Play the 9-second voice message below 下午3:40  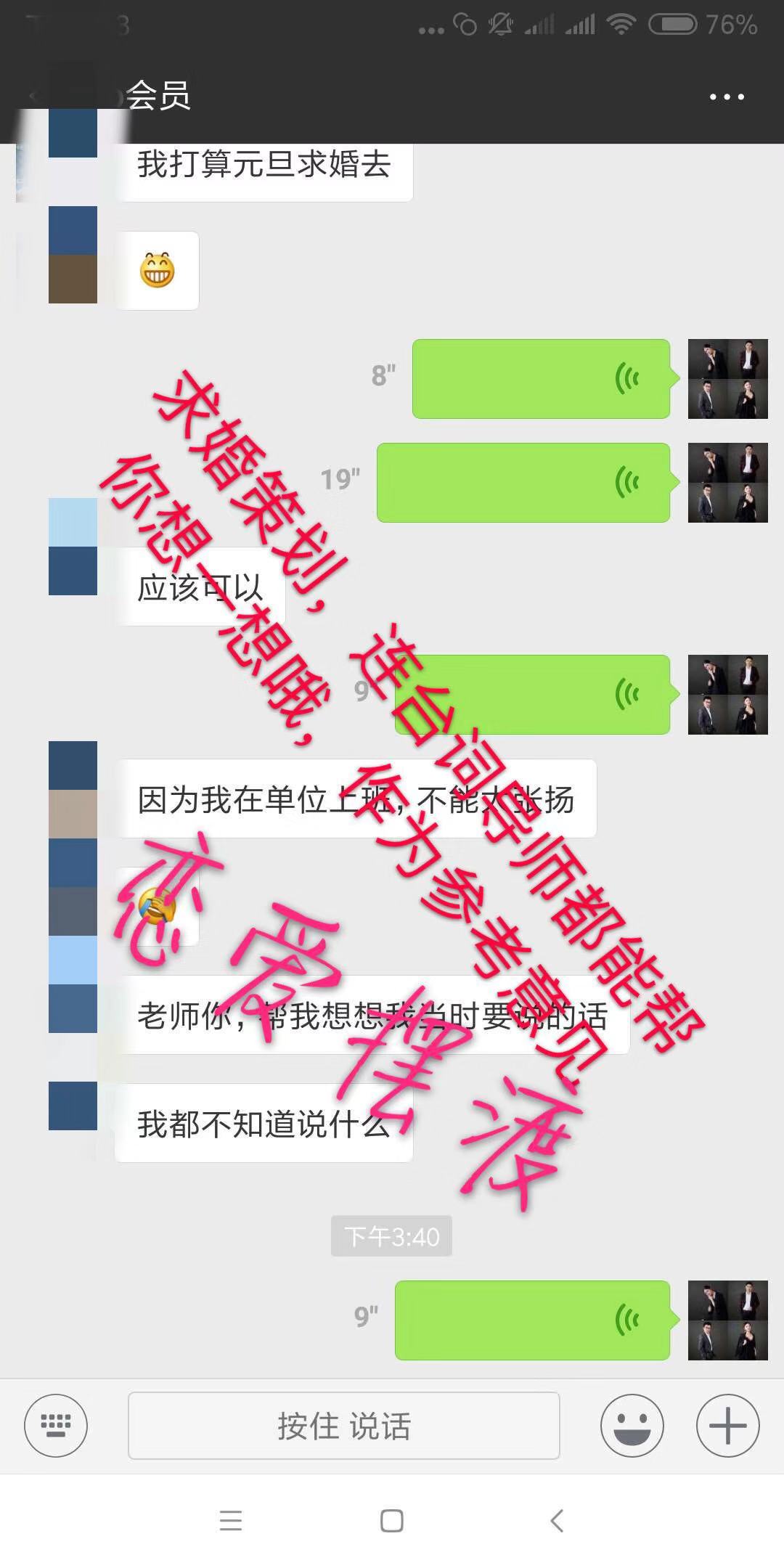pyautogui.click(x=532, y=1320)
